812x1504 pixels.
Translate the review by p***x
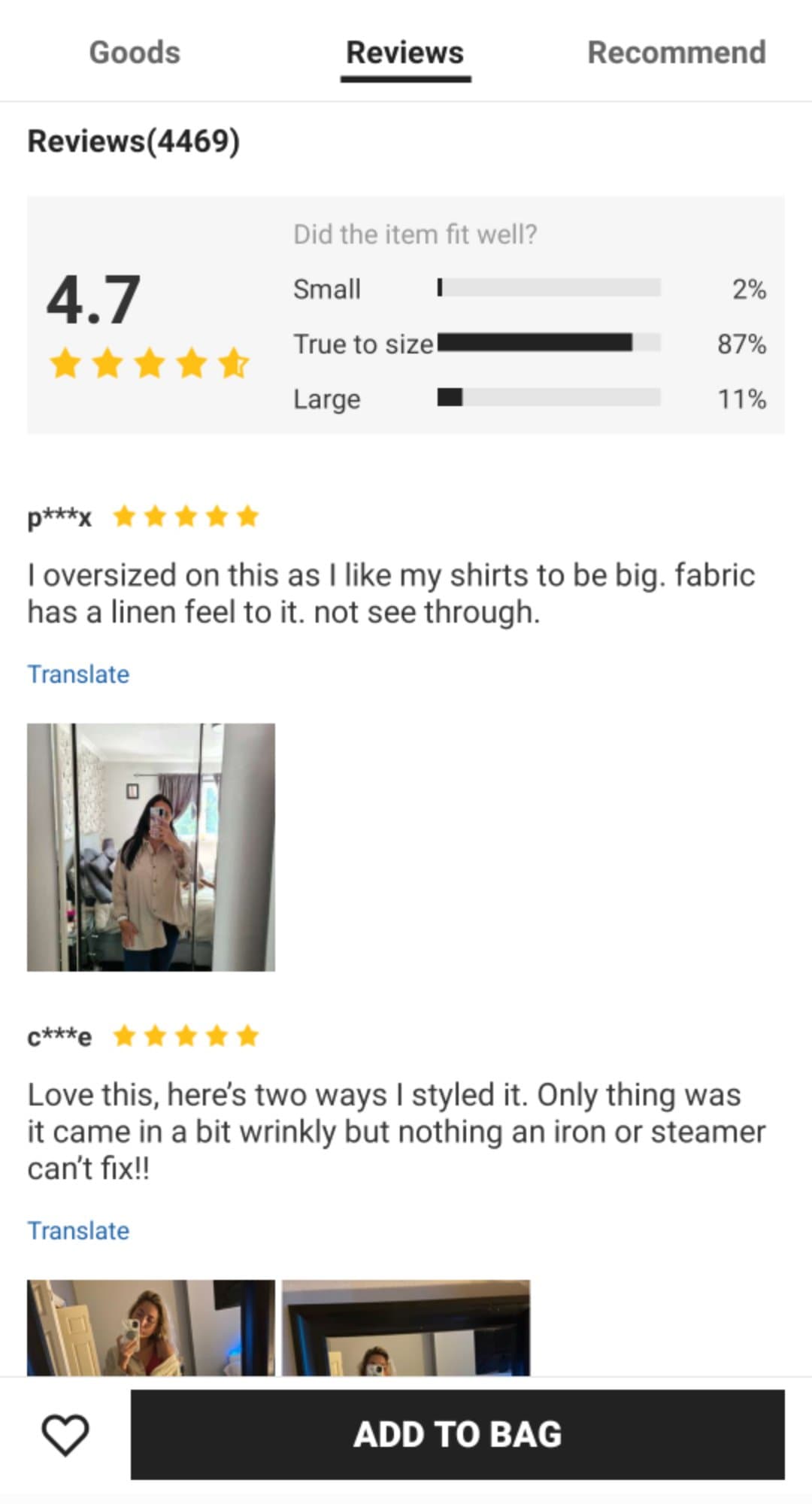click(78, 674)
